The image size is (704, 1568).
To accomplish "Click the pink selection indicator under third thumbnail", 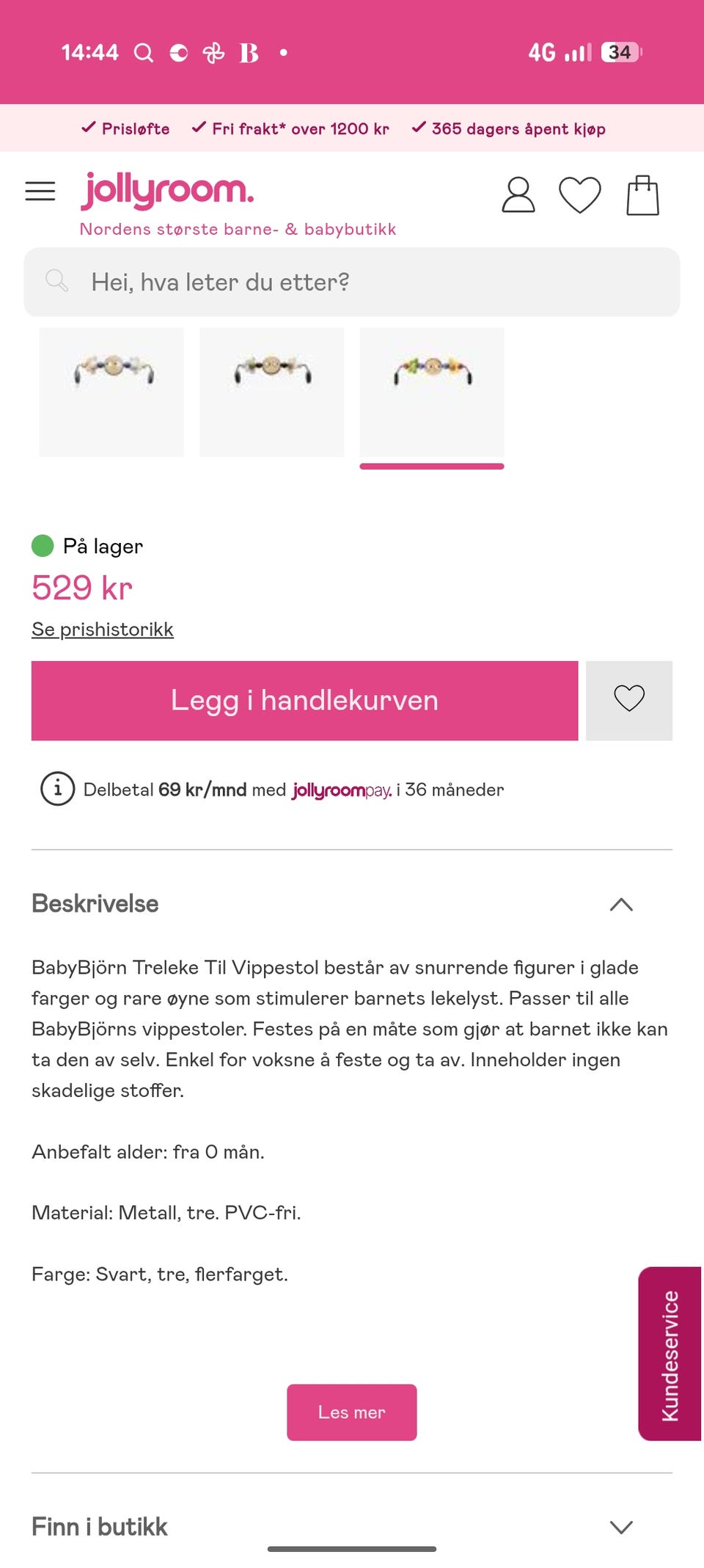I will coord(431,466).
